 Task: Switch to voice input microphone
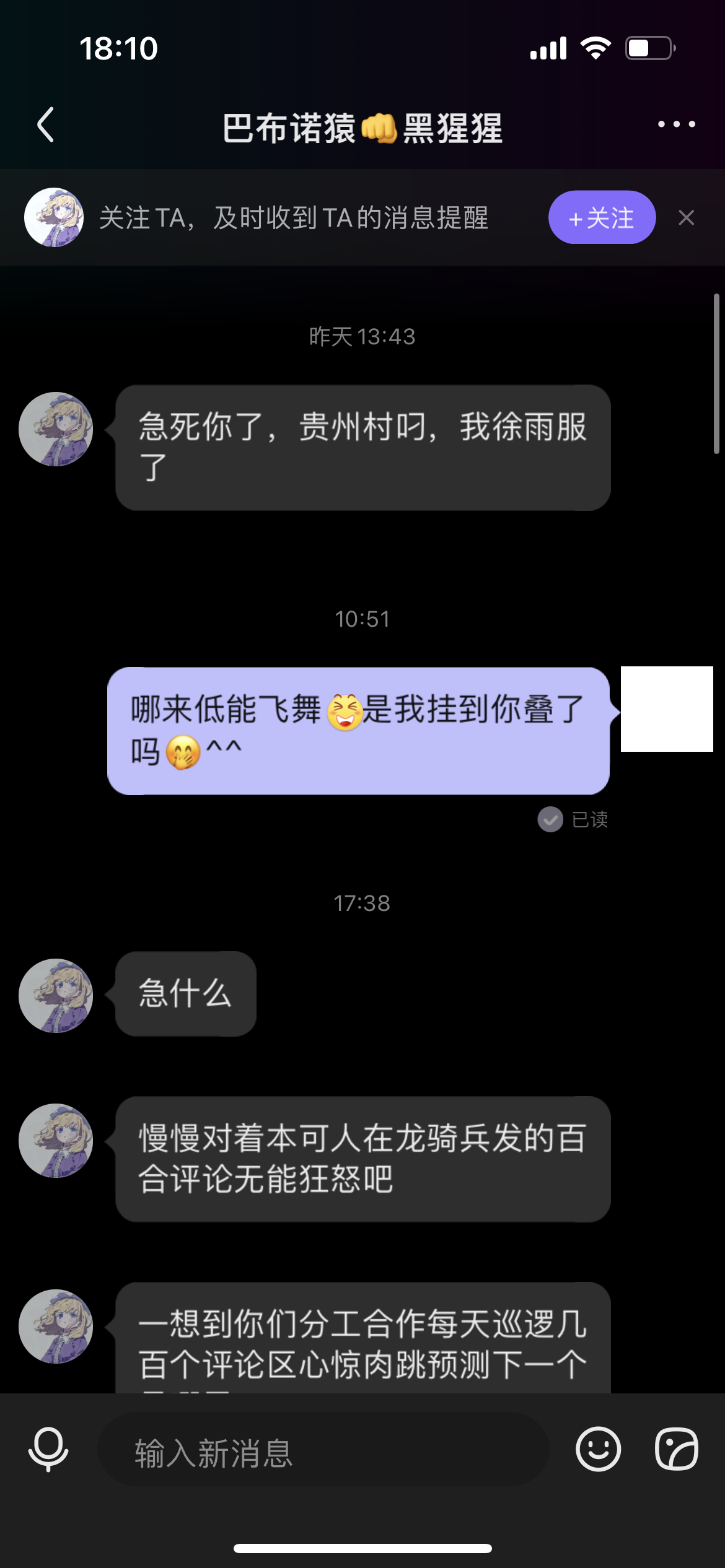[x=48, y=1450]
